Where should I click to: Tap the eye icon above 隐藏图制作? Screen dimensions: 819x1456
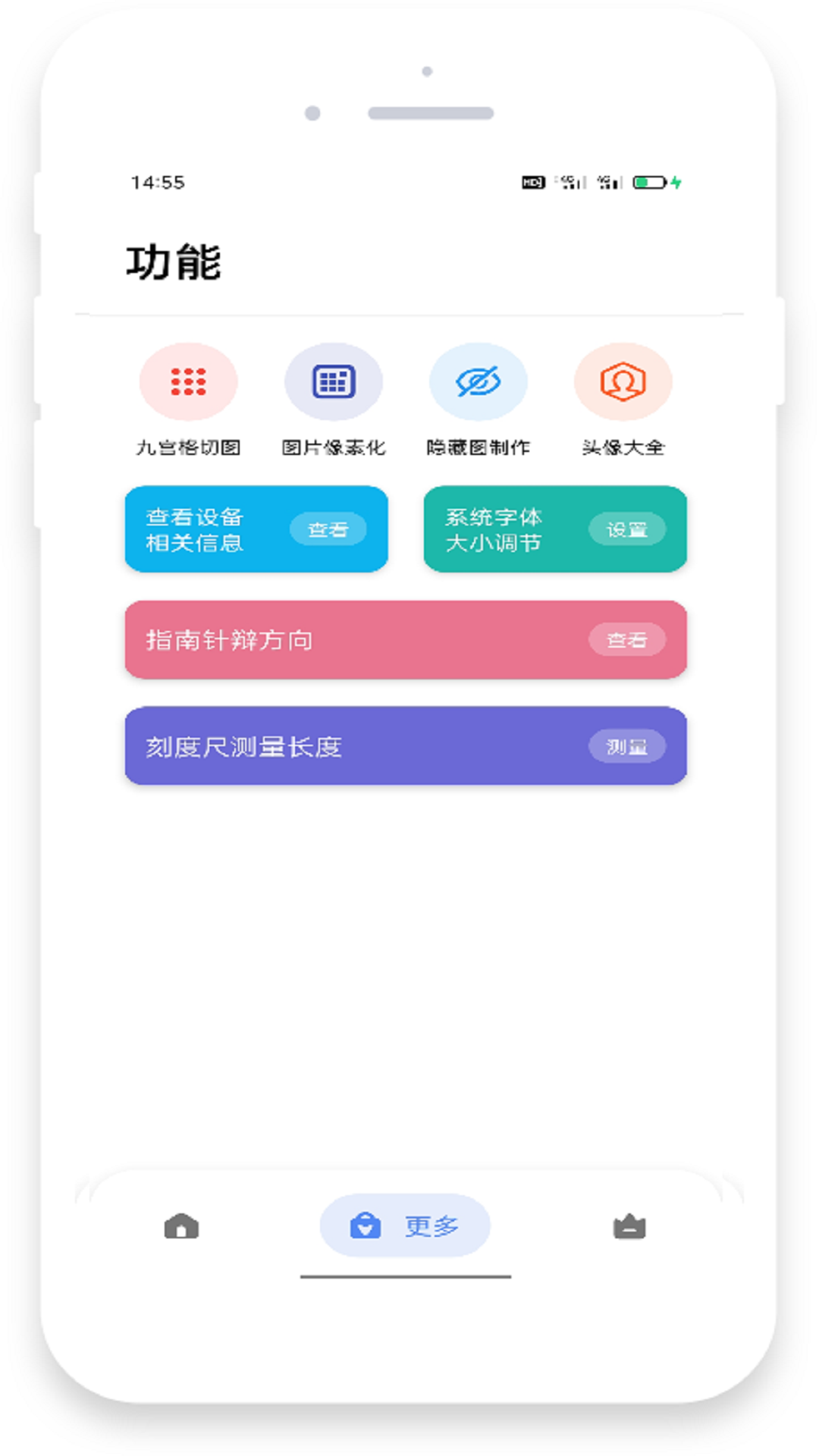[478, 381]
